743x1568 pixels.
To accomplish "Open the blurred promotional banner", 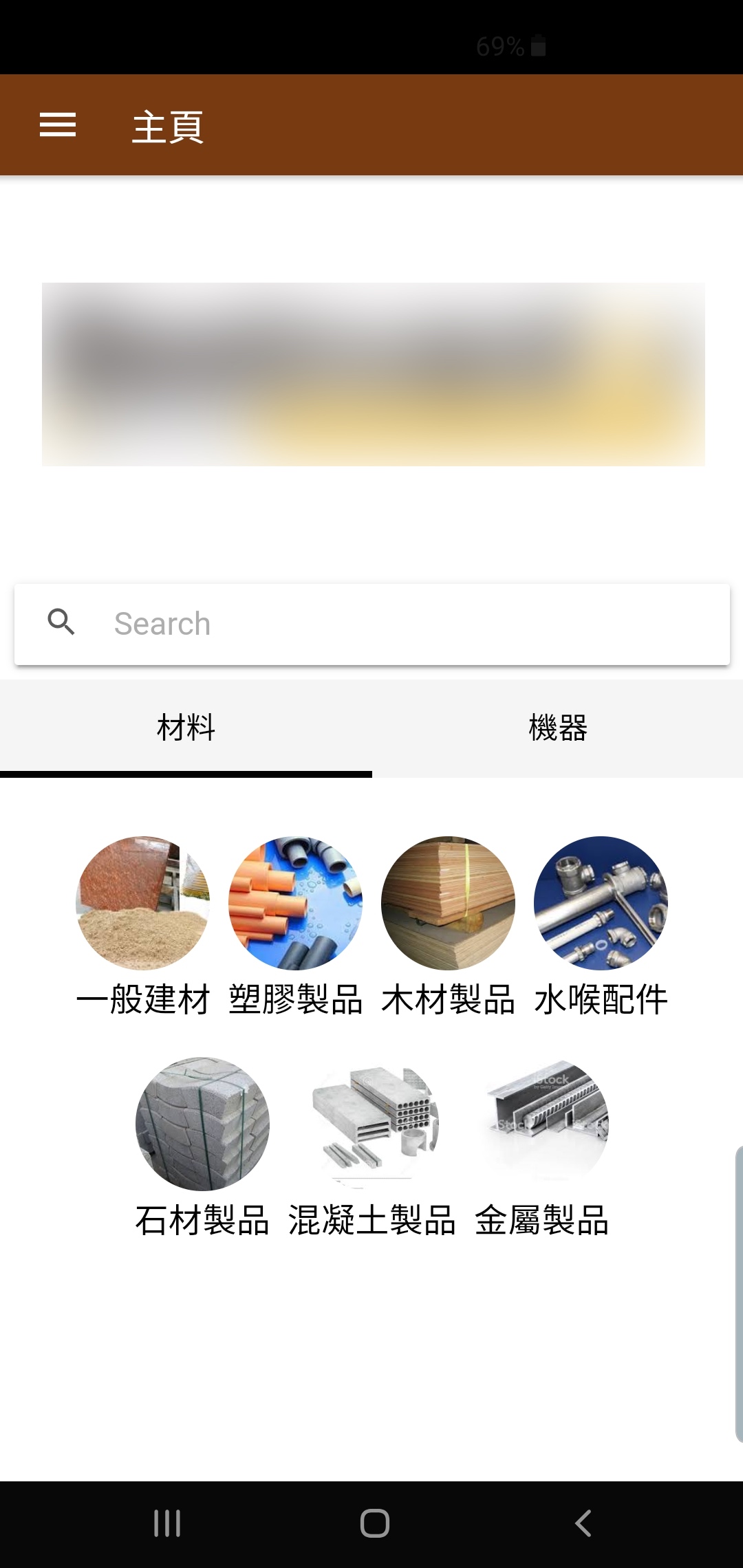I will pos(373,374).
